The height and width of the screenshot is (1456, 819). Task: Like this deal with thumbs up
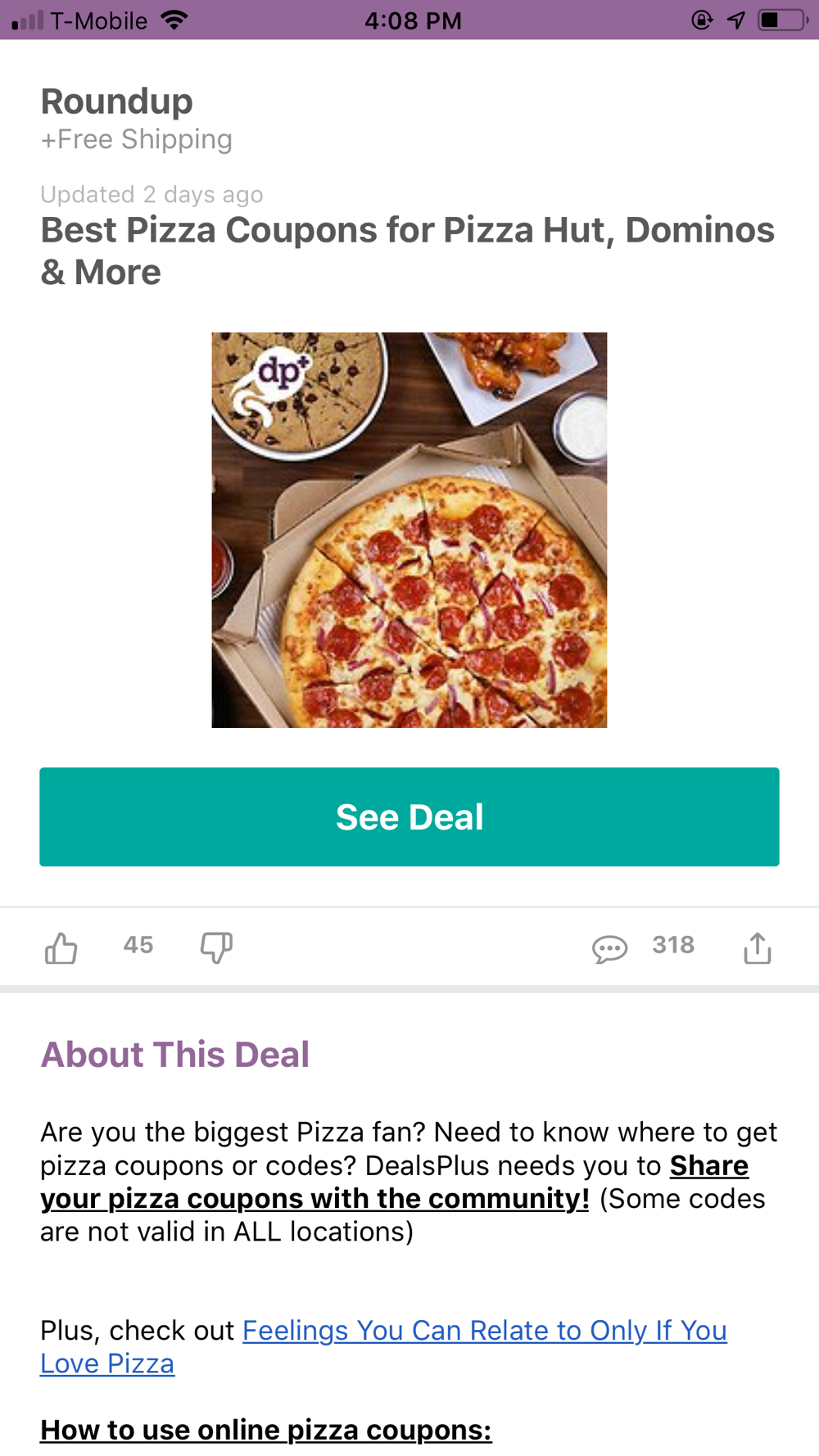61,948
